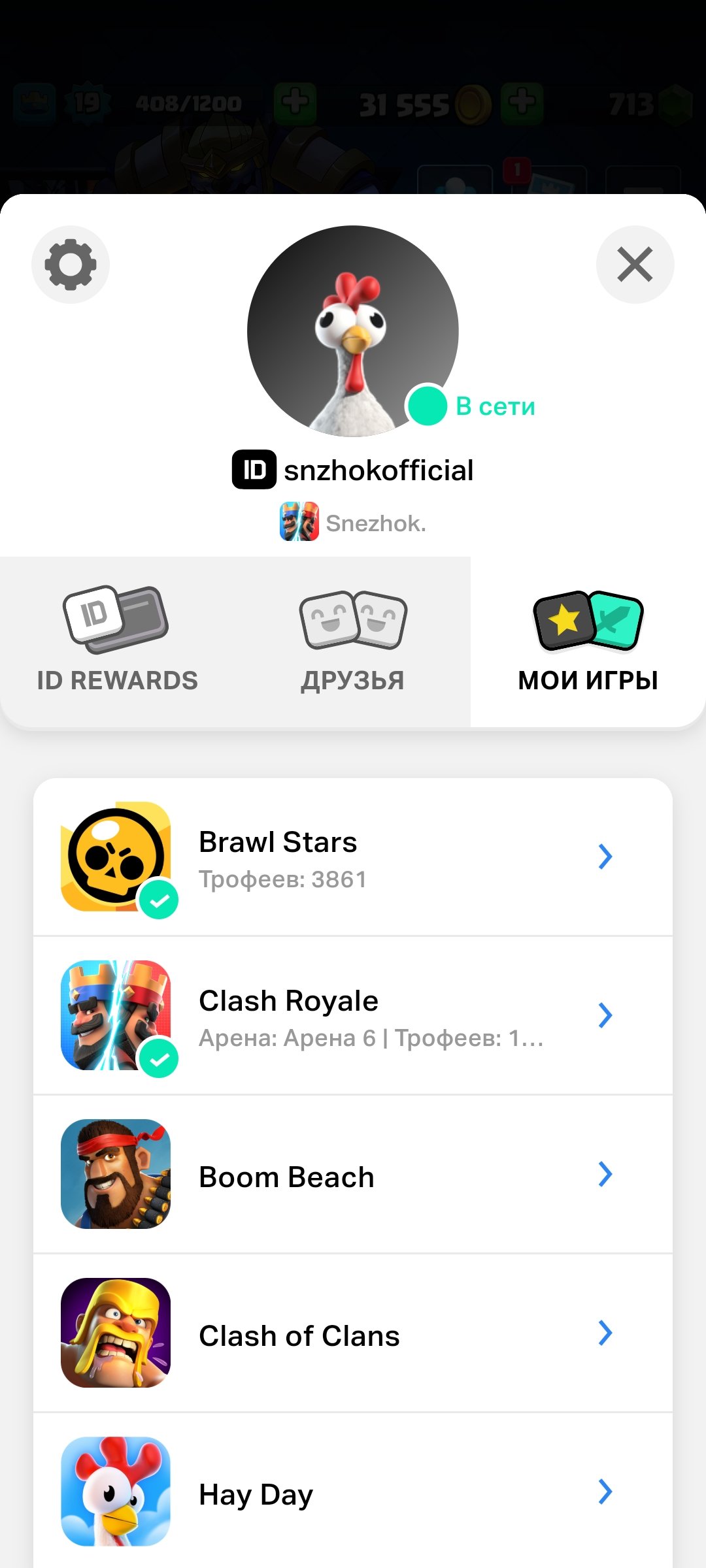The width and height of the screenshot is (706, 1568).
Task: Open Boom Beach game entry
Action: (353, 1174)
